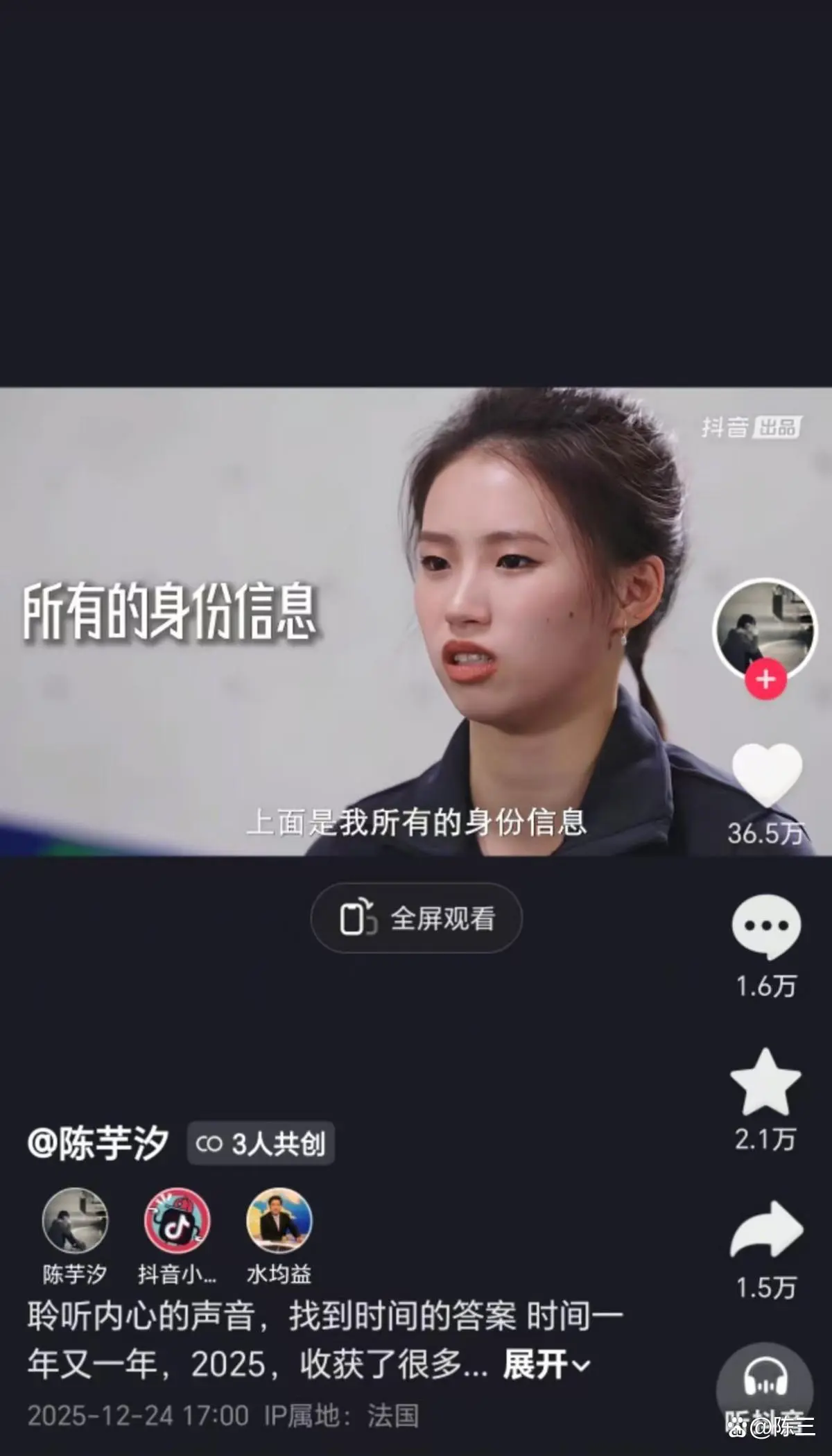Like the video with the heart icon
Image resolution: width=832 pixels, height=1456 pixels.
(766, 775)
